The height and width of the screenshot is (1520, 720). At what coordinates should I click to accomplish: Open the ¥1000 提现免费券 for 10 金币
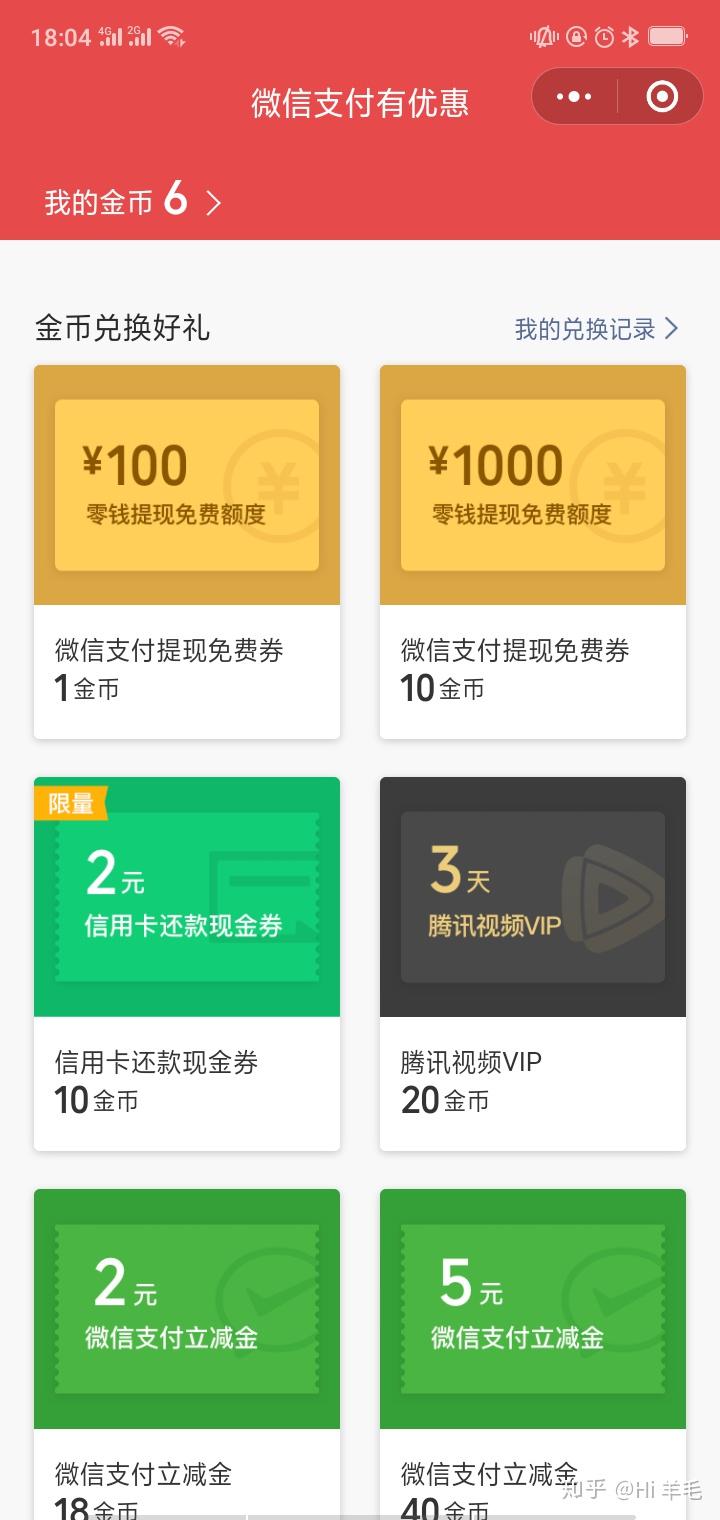533,552
